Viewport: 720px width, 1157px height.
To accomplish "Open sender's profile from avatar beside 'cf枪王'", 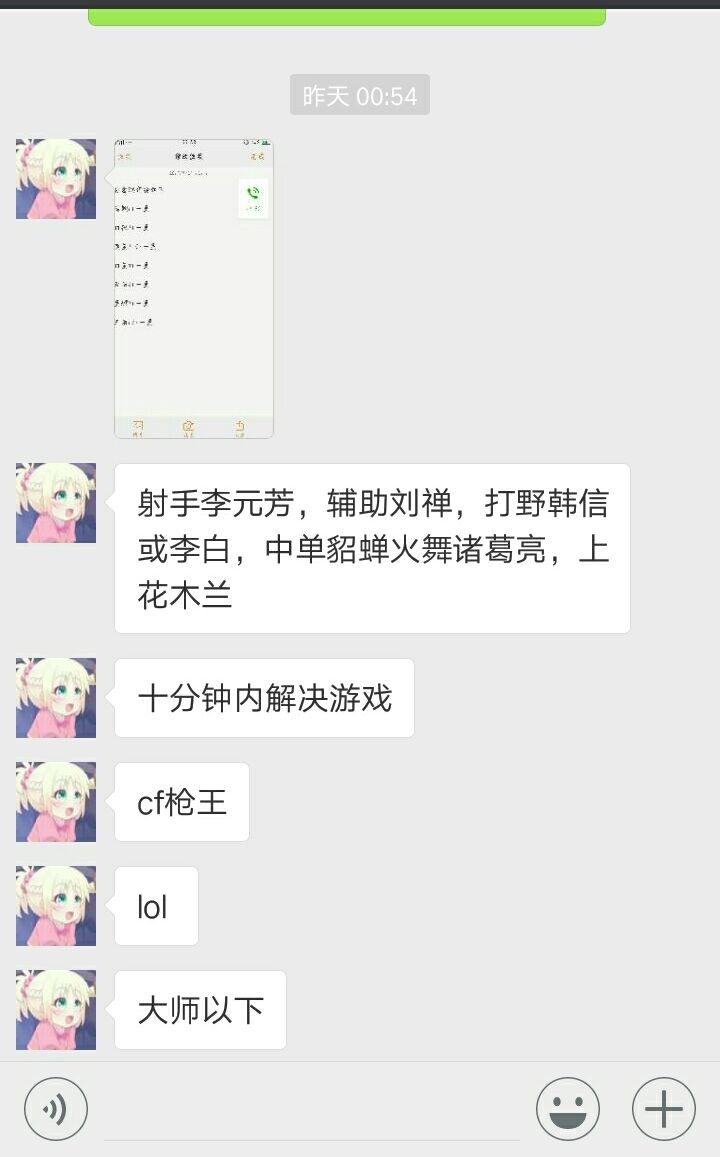I will (x=56, y=802).
